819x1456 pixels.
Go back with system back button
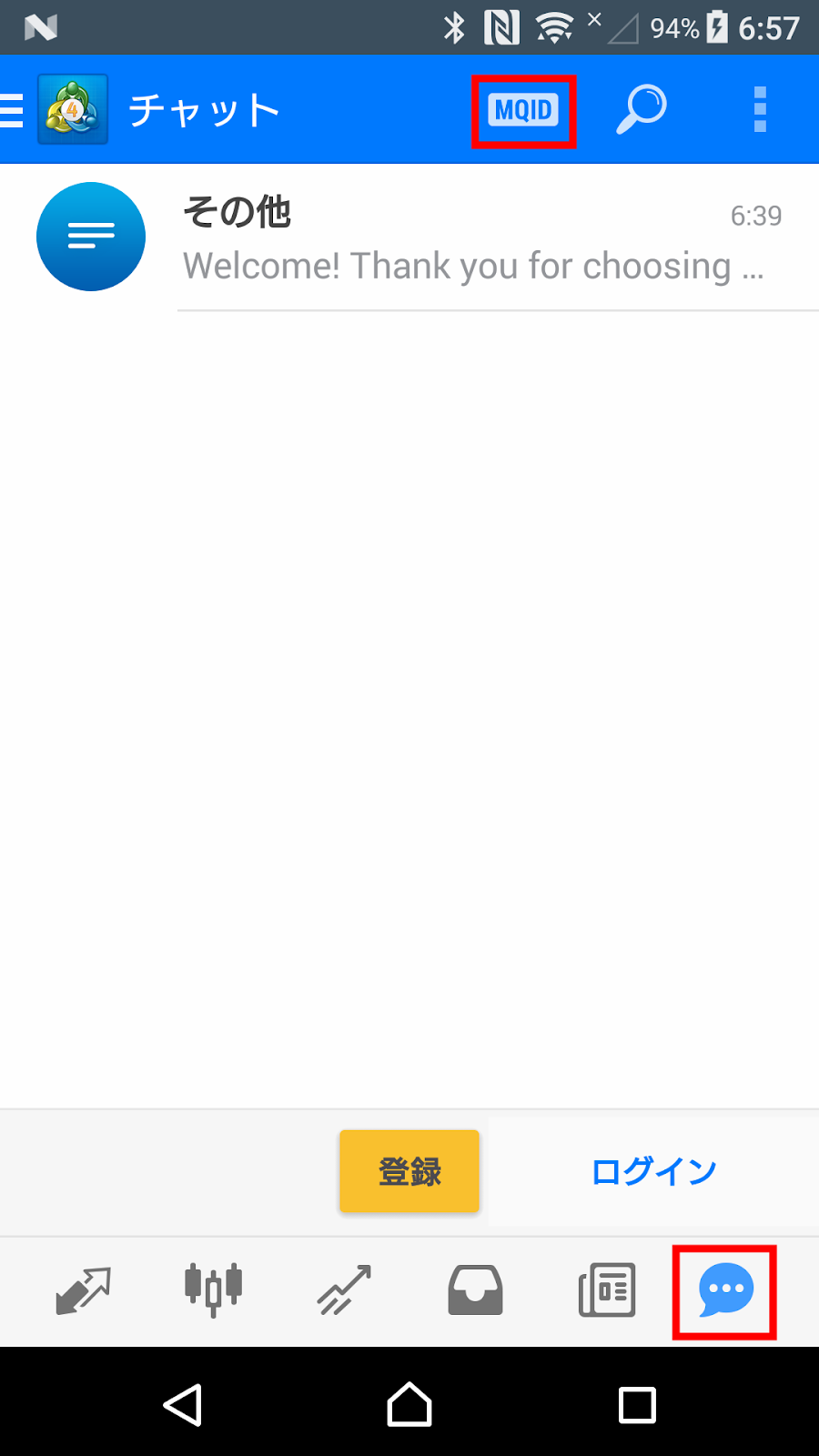[x=183, y=1405]
